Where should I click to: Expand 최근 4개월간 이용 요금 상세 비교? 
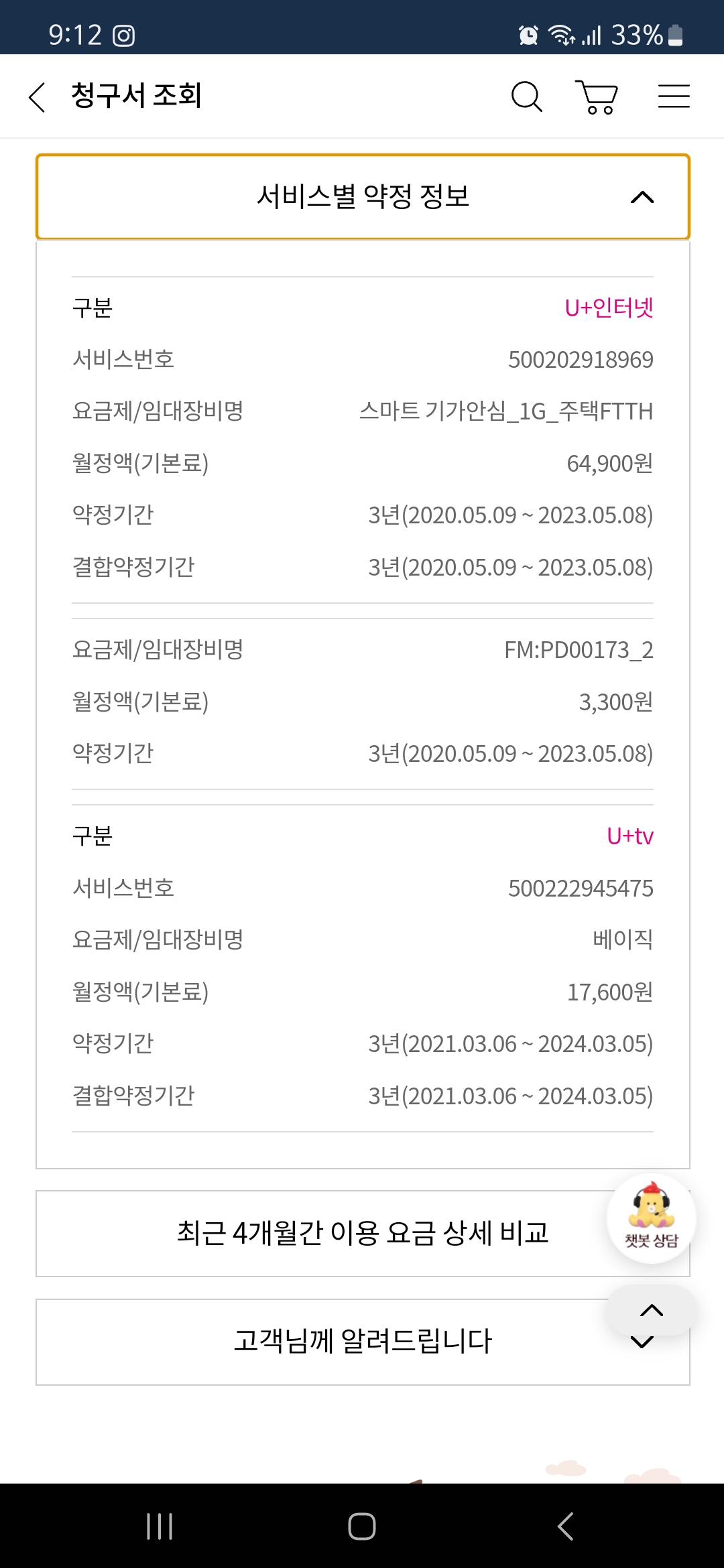pyautogui.click(x=363, y=1234)
